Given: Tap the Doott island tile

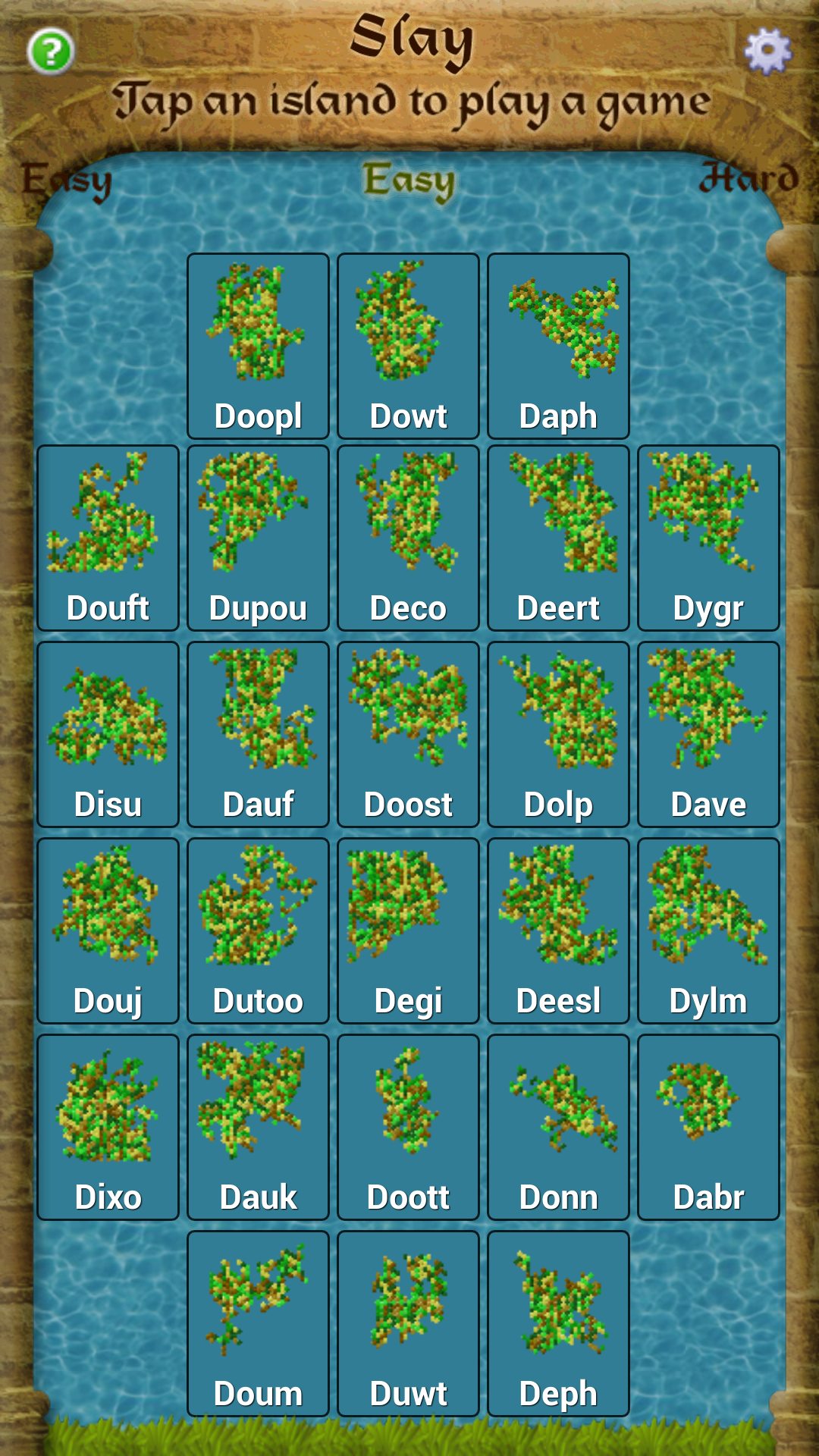Looking at the screenshot, I should point(408,1127).
